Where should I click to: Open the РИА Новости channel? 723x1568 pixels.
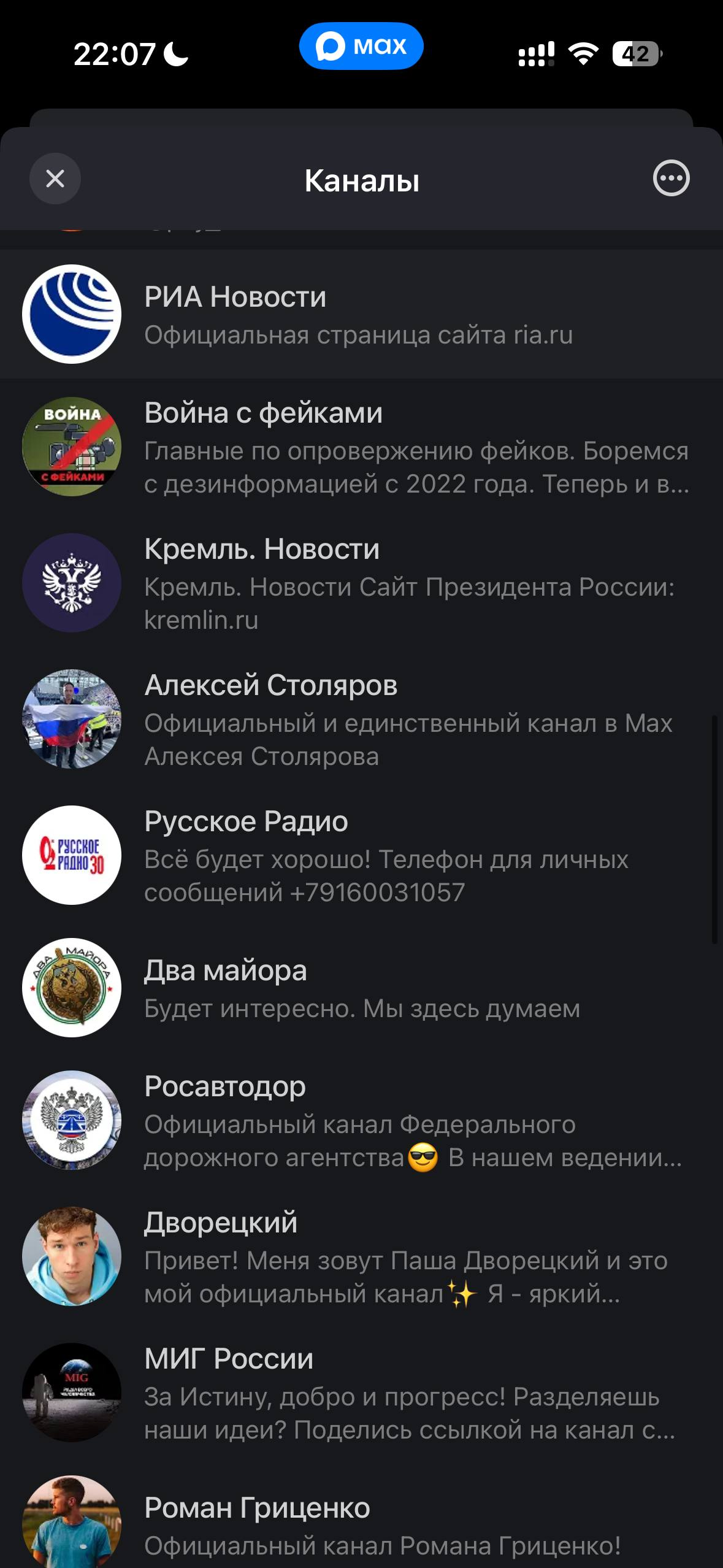361,315
